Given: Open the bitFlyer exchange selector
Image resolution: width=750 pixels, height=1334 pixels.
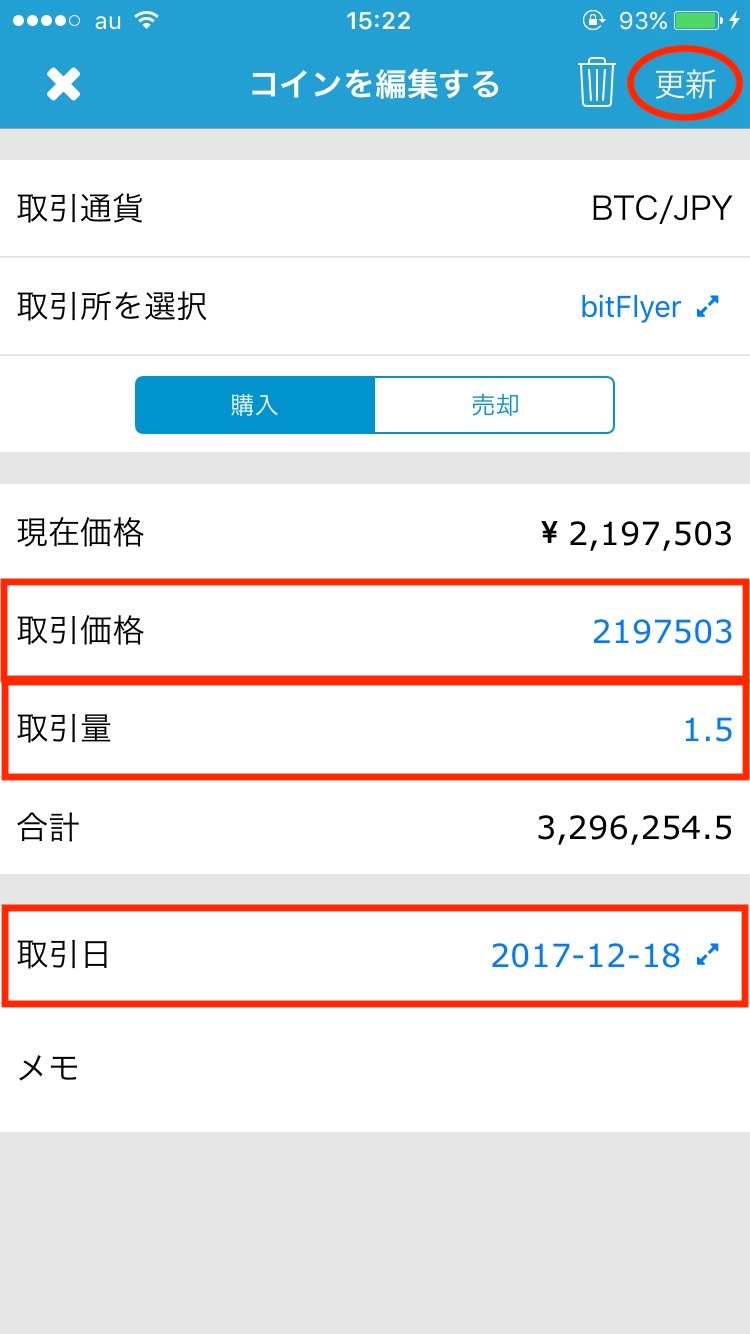Looking at the screenshot, I should click(650, 306).
